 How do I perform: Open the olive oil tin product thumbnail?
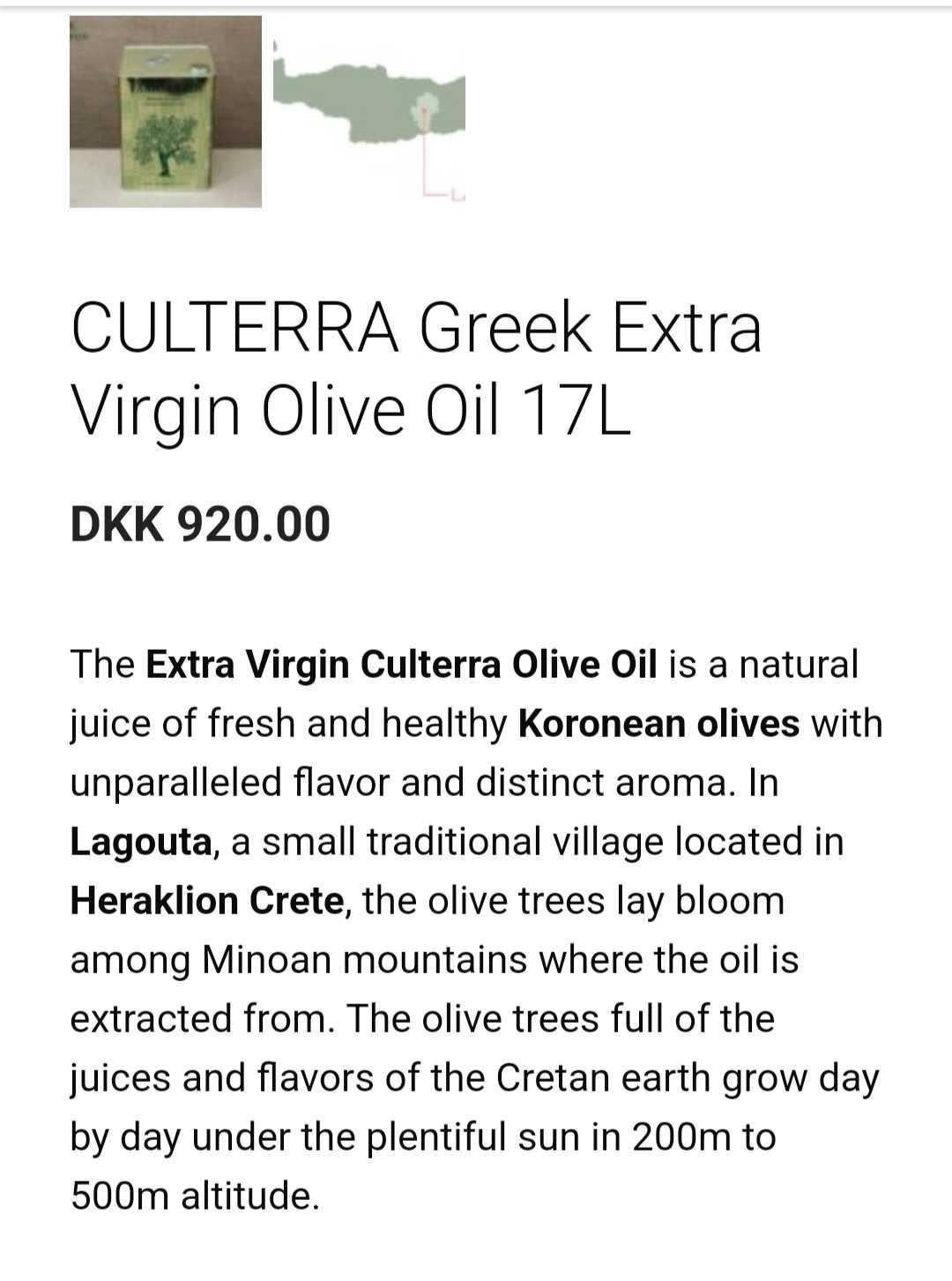166,112
